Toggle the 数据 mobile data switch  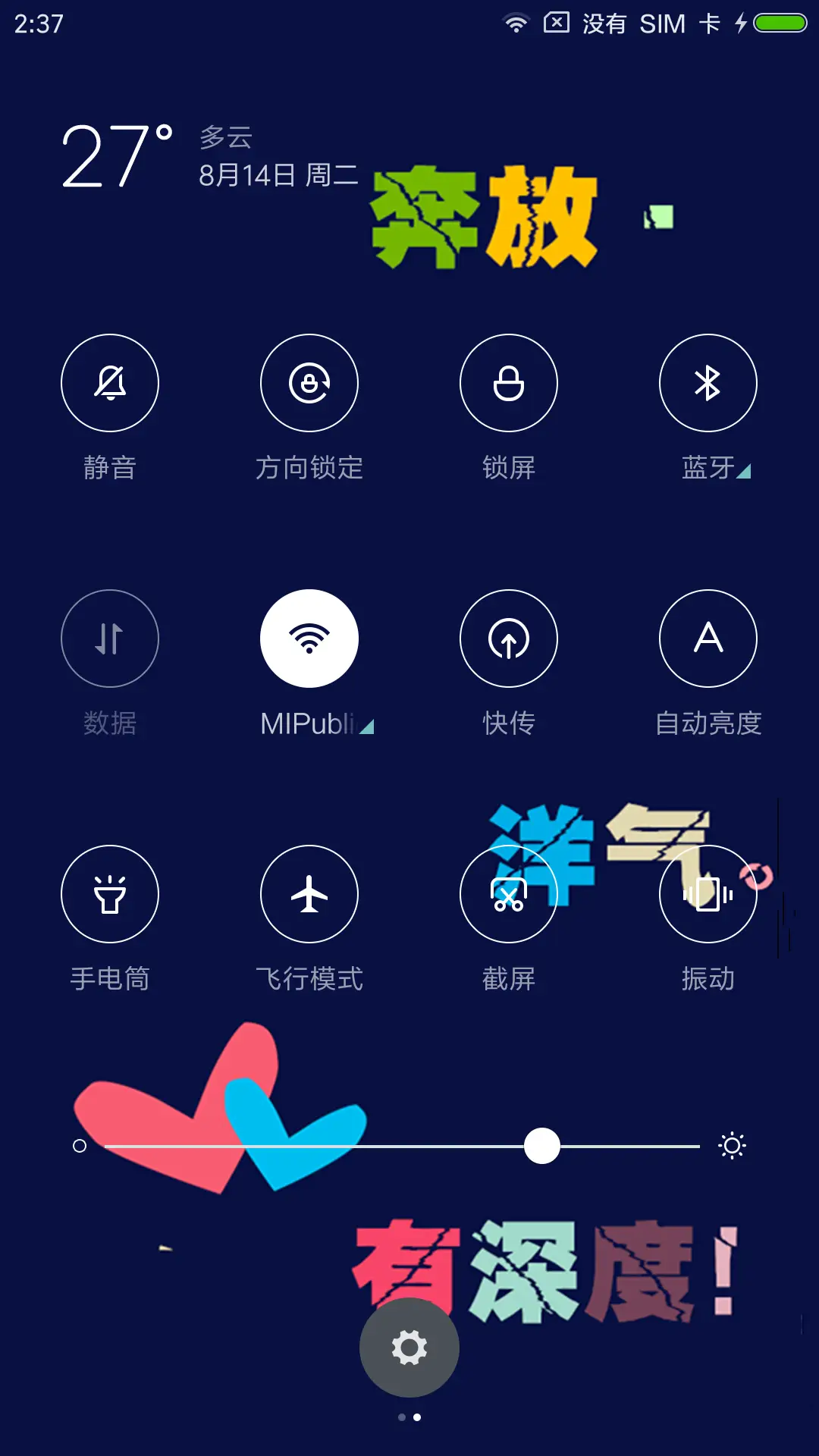[x=110, y=639]
